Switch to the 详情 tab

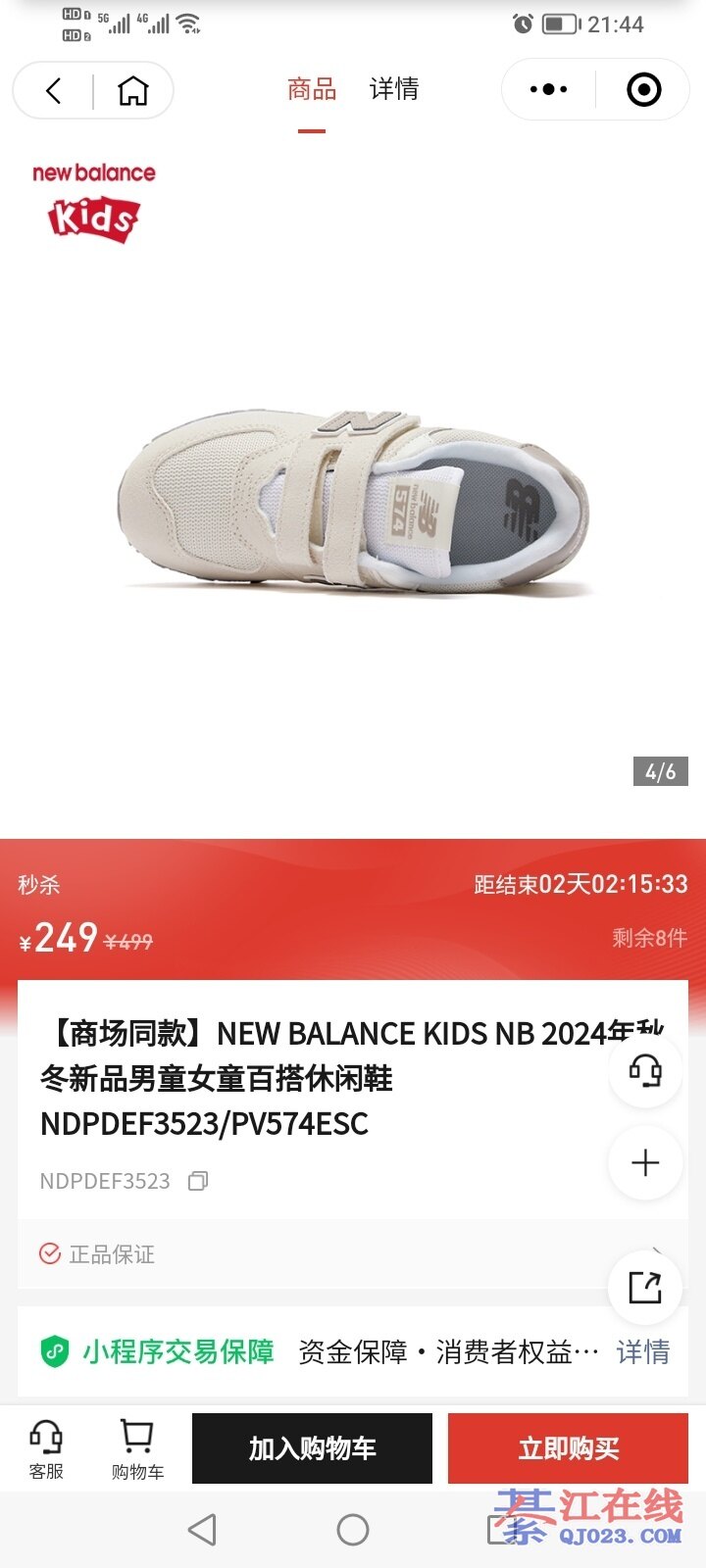click(x=394, y=89)
